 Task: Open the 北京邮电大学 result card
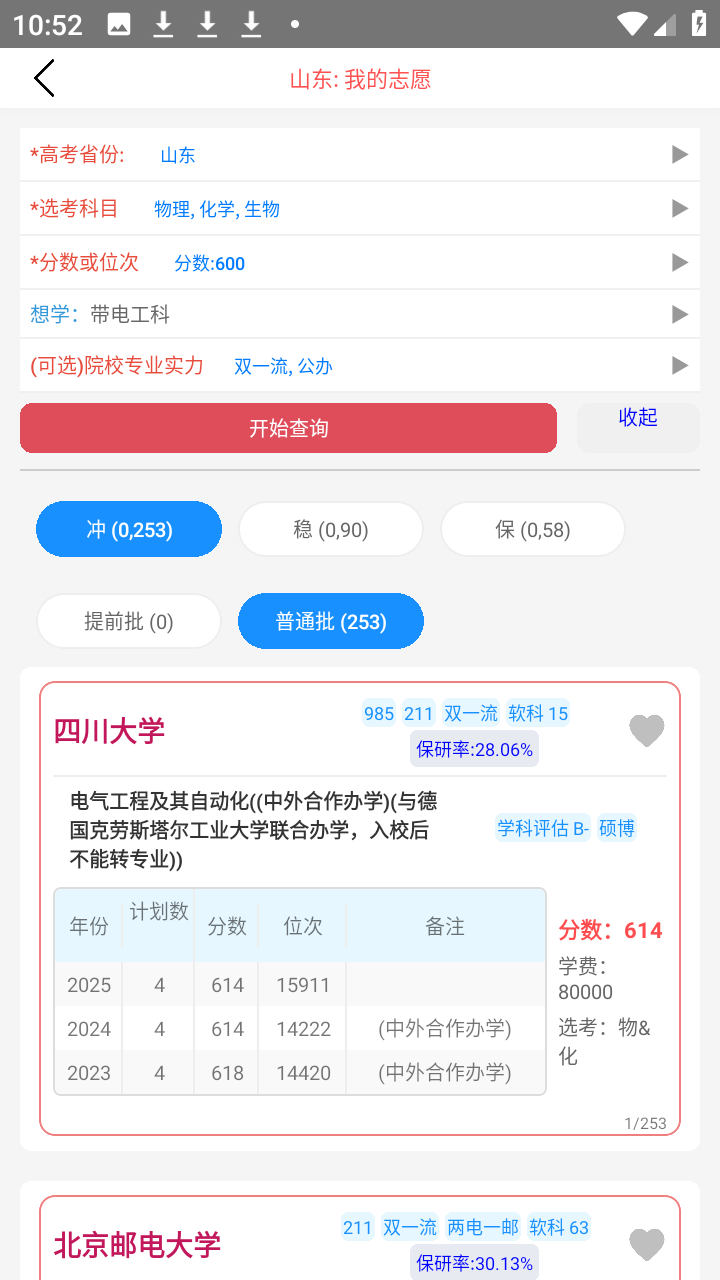tap(138, 1245)
